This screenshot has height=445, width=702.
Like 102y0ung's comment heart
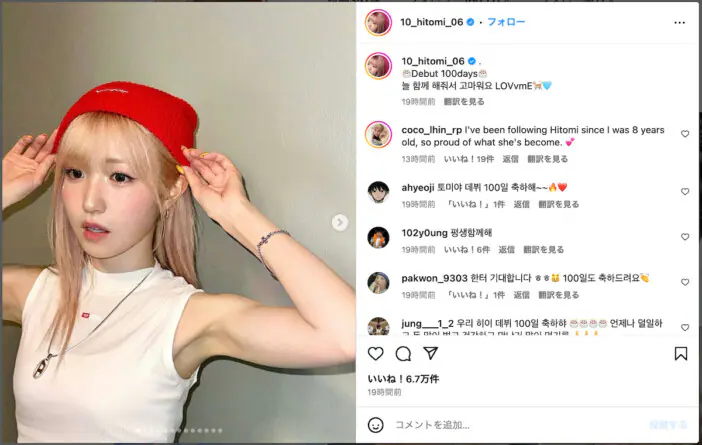pos(685,237)
